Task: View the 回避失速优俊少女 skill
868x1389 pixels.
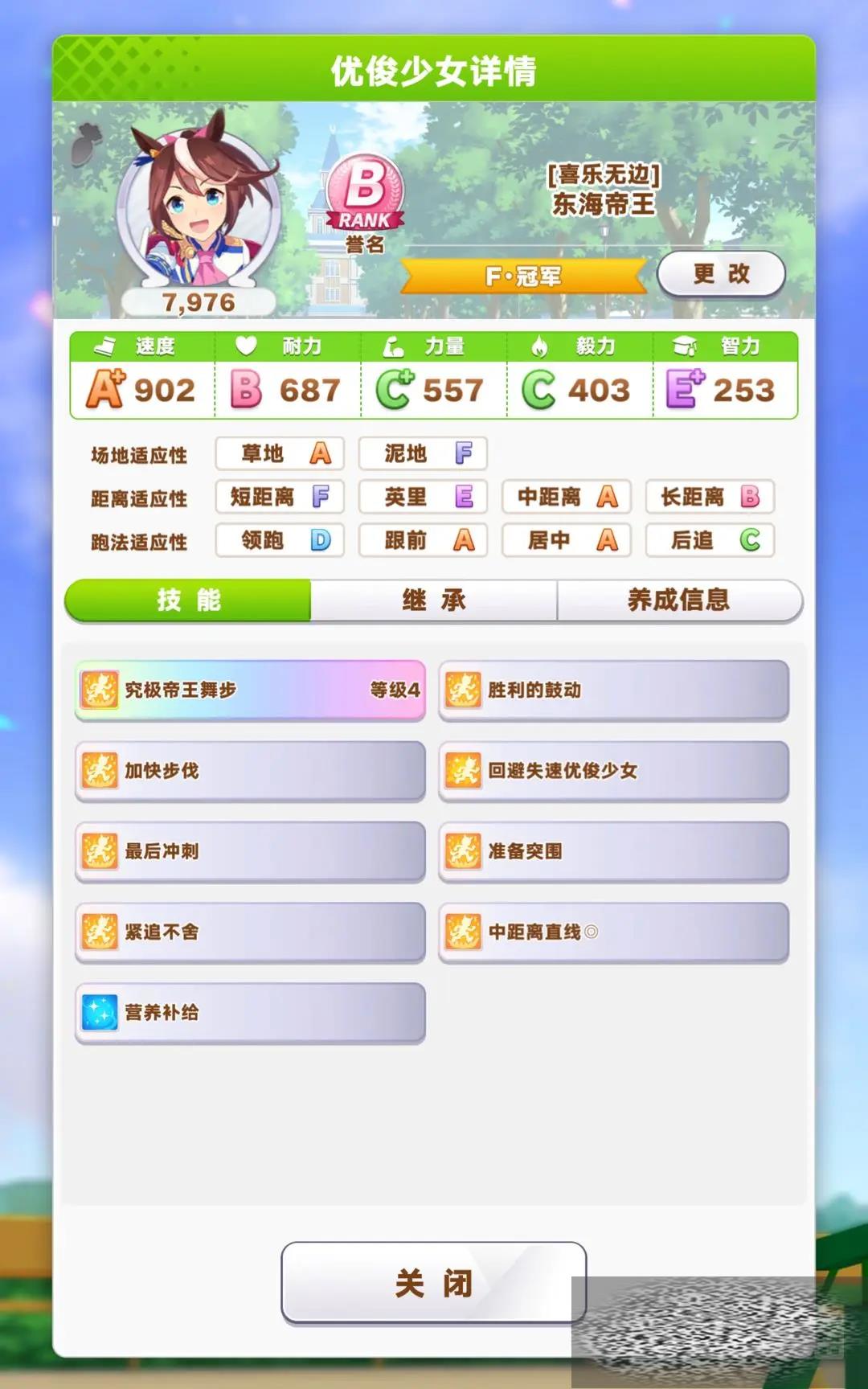Action: [x=613, y=770]
